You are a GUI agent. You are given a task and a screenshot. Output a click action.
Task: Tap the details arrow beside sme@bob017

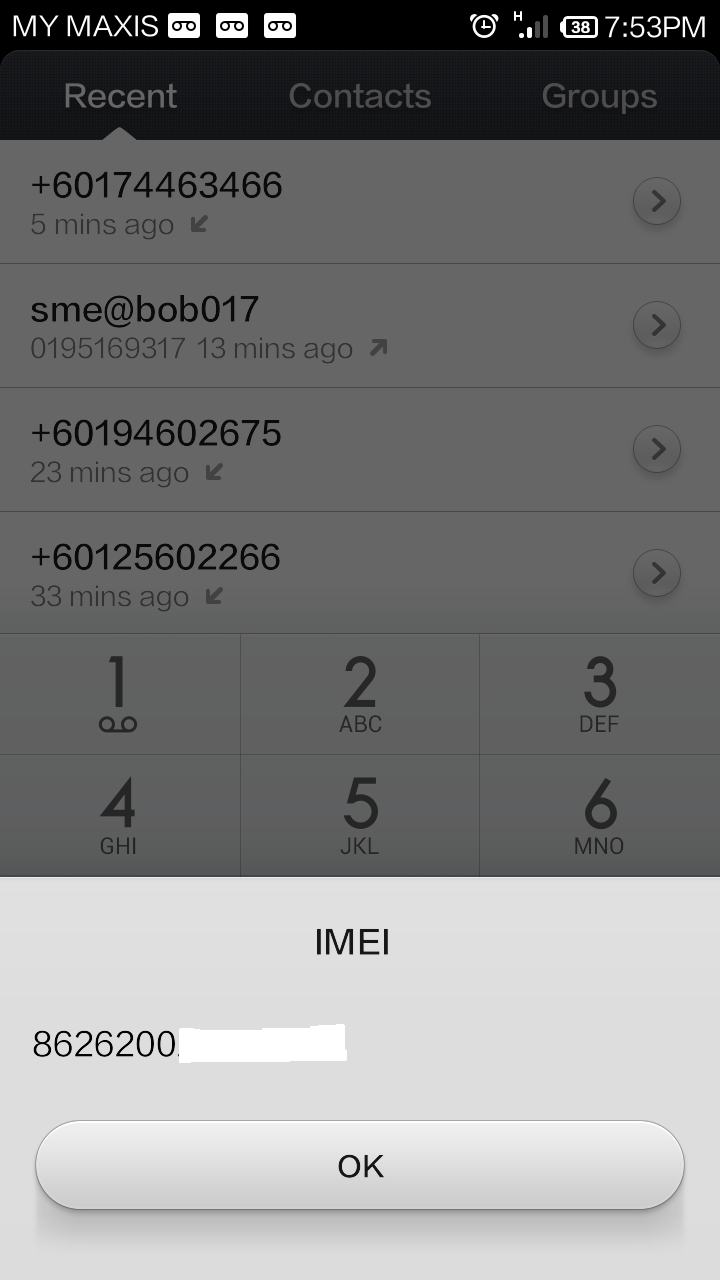[657, 325]
